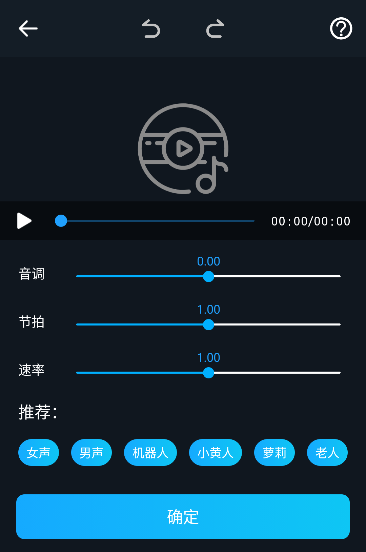
Task: Choose the 小黄人 preset
Action: click(215, 452)
